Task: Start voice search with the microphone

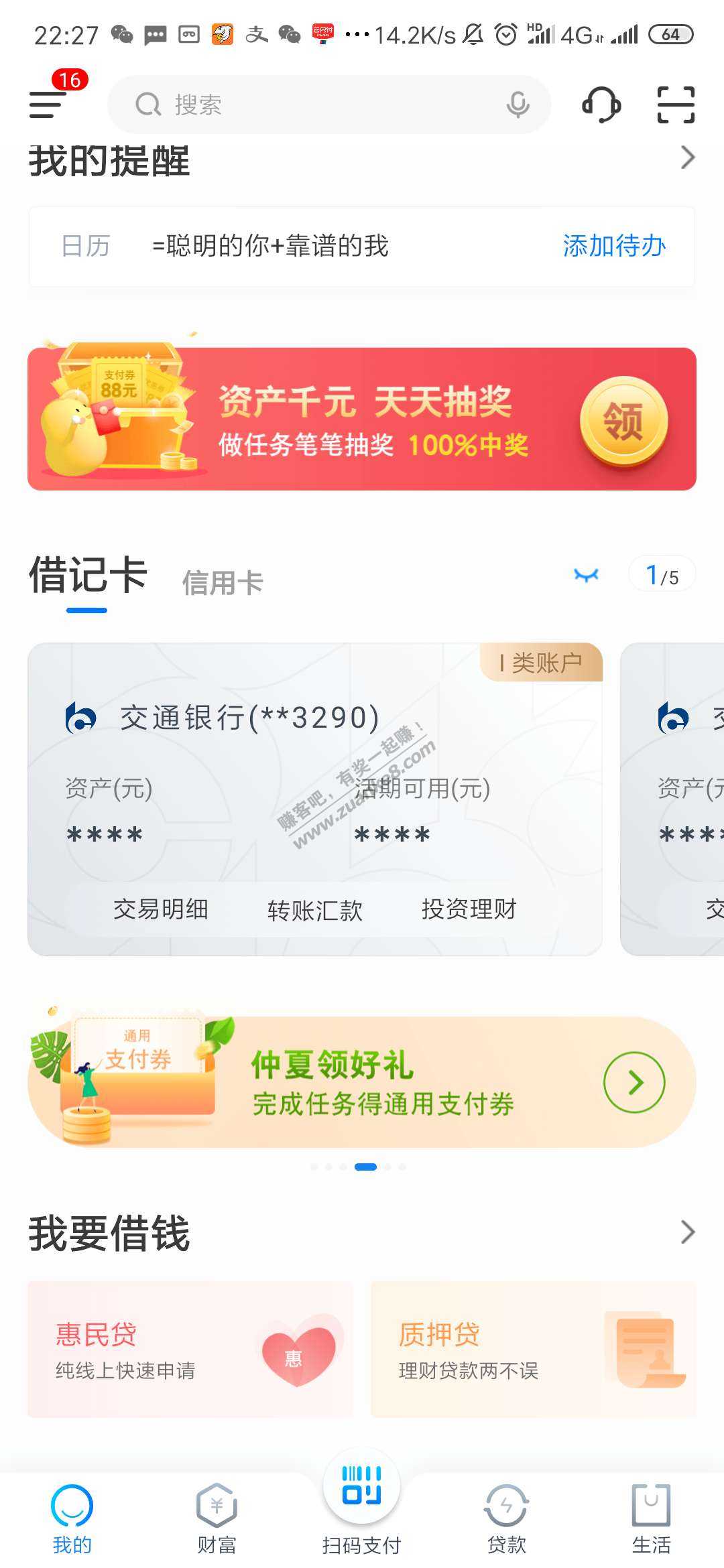Action: click(x=518, y=105)
